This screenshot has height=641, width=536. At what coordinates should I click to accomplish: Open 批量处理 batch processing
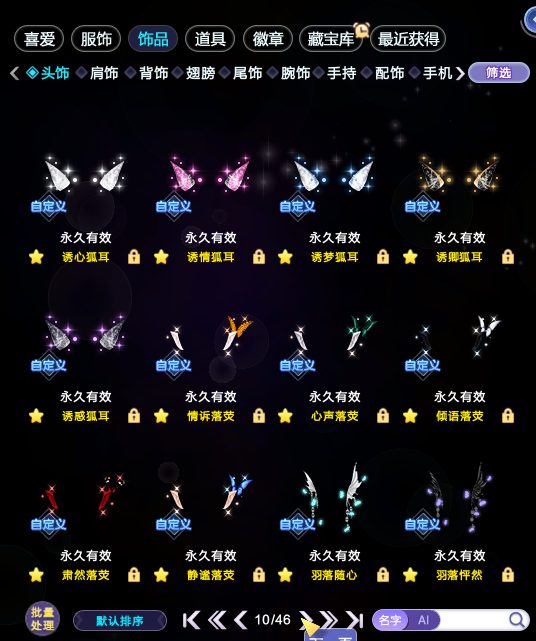point(43,619)
